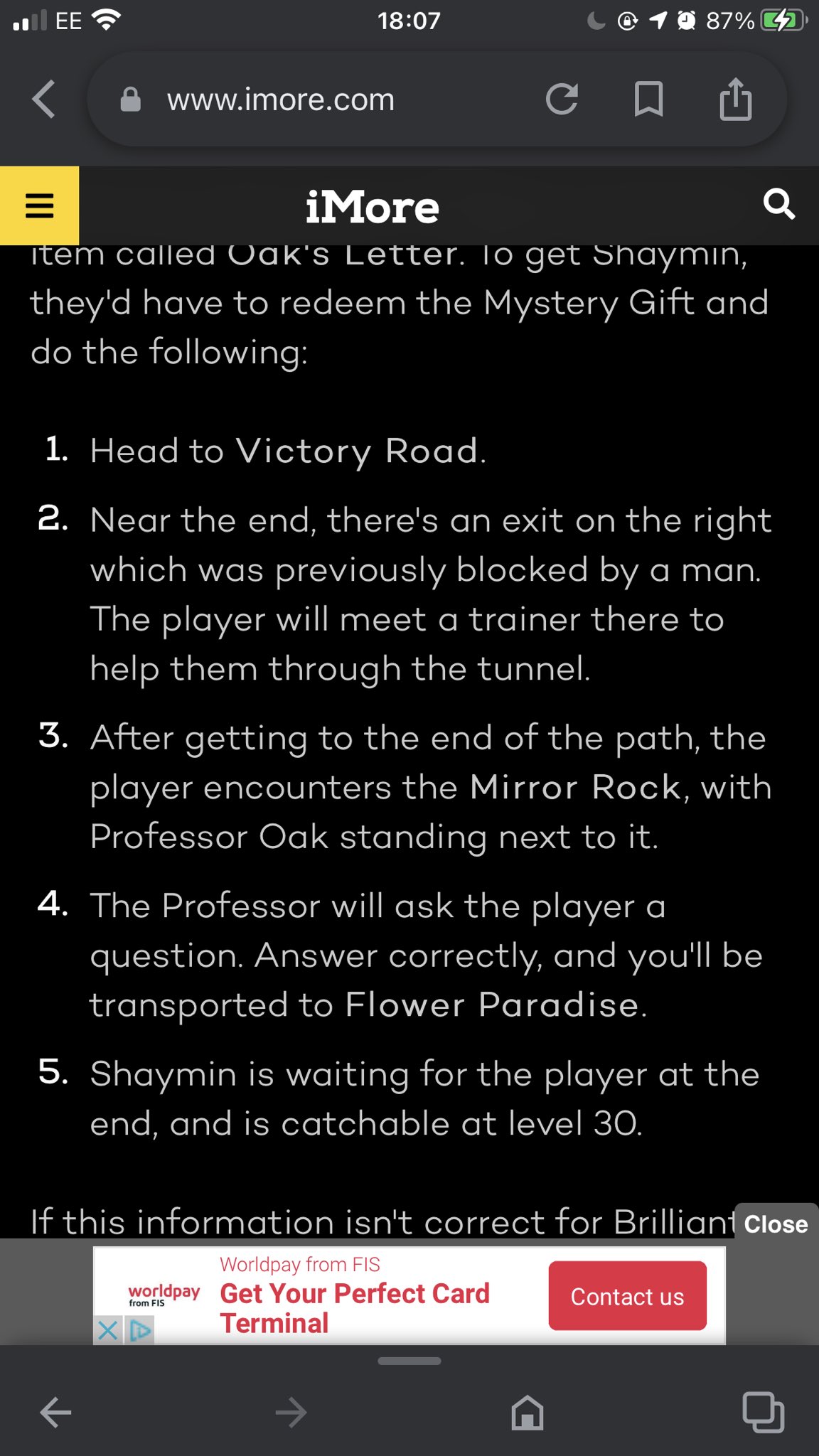The image size is (819, 1456).
Task: Navigate forward with the bottom arrow
Action: [x=291, y=1412]
